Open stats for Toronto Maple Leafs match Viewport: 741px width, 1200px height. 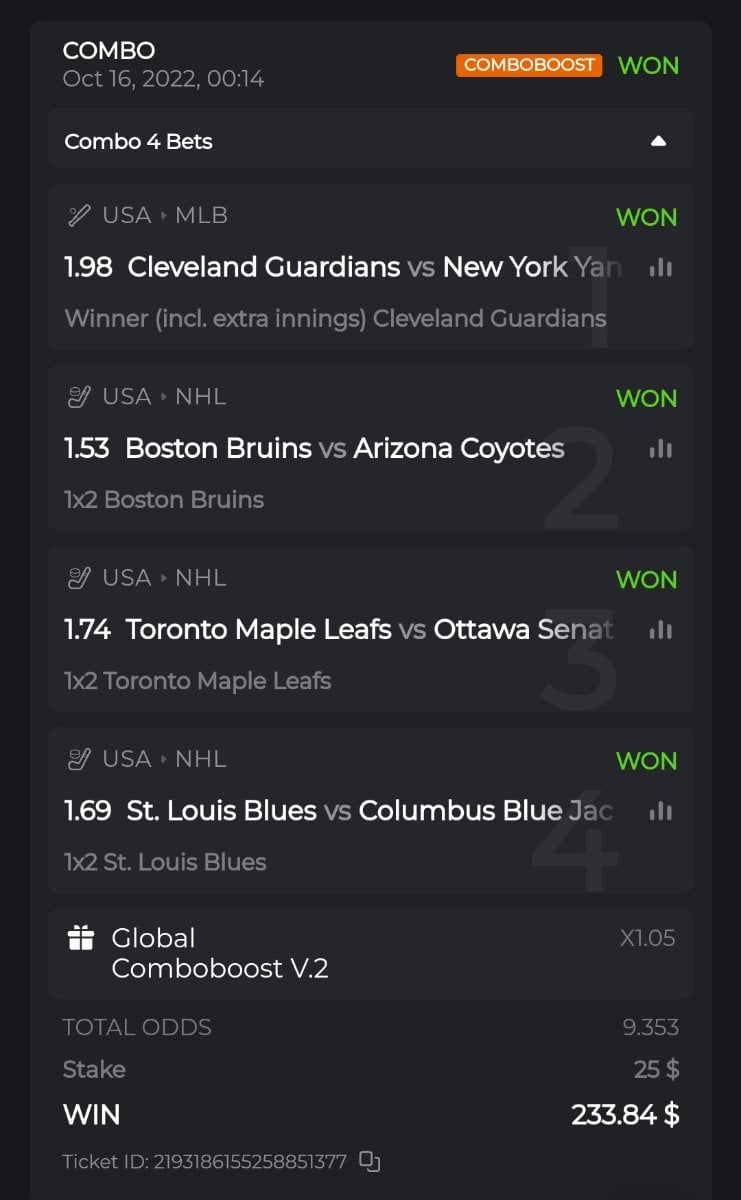coord(660,630)
